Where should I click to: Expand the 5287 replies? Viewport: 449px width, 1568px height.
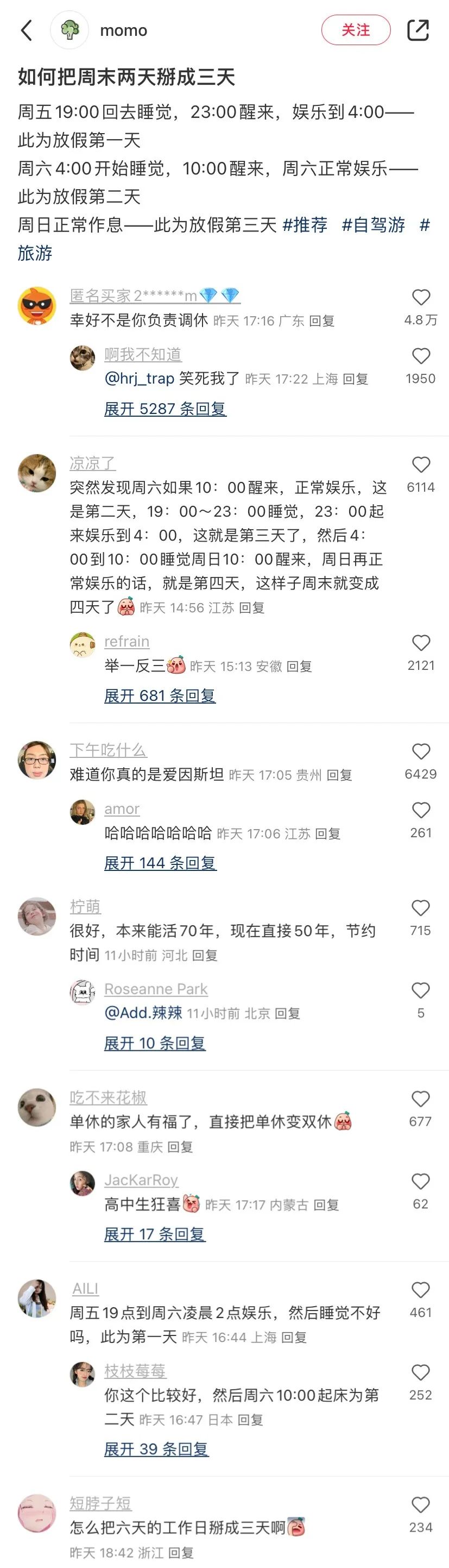(165, 409)
